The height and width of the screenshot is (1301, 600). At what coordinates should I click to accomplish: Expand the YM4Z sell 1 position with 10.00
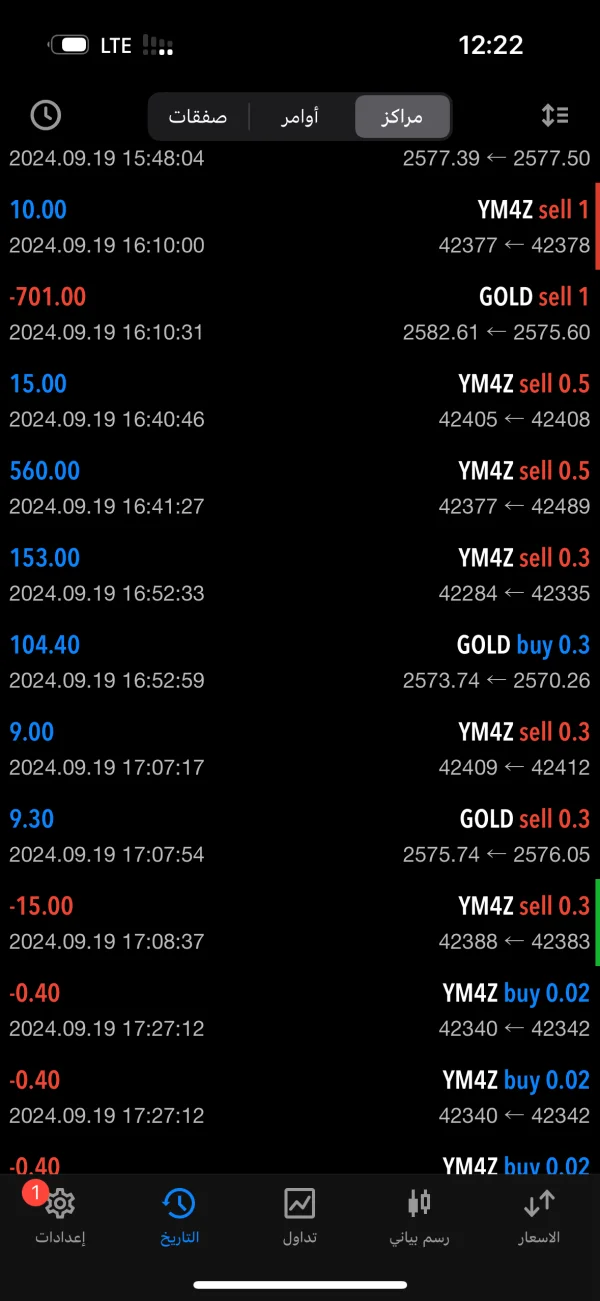[300, 227]
